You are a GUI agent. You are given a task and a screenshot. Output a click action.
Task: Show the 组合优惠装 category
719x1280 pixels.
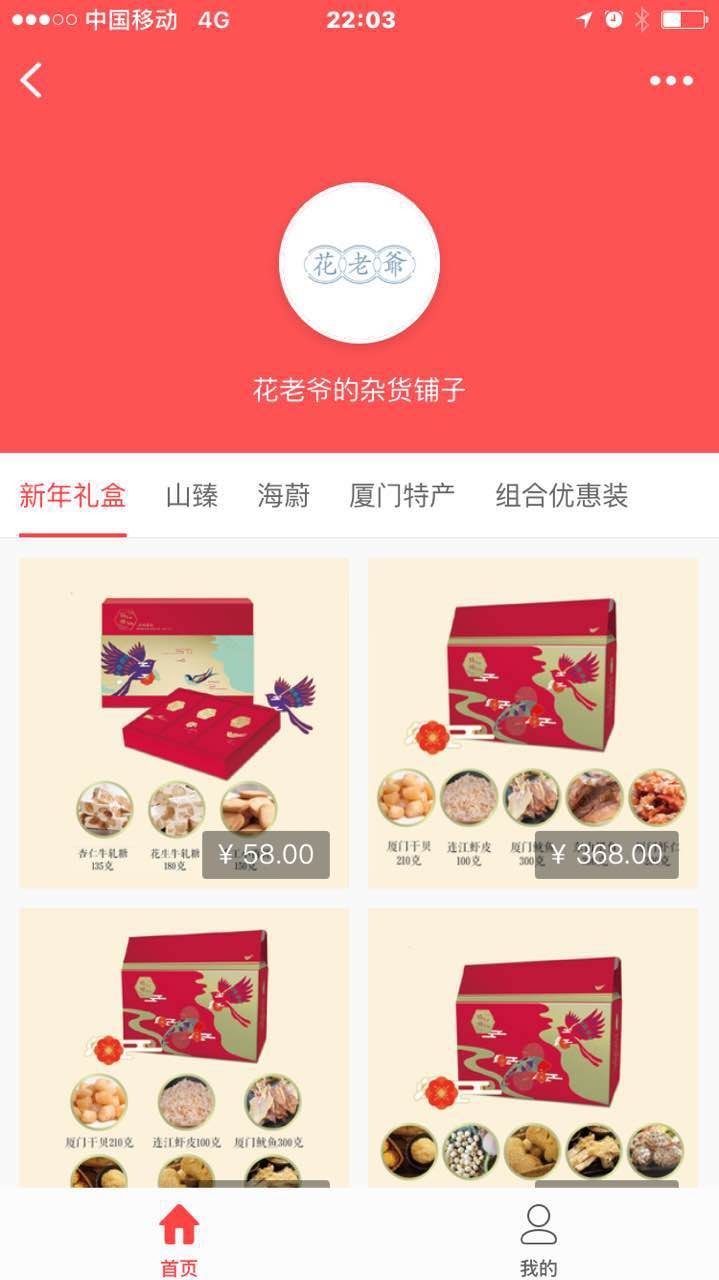point(561,496)
